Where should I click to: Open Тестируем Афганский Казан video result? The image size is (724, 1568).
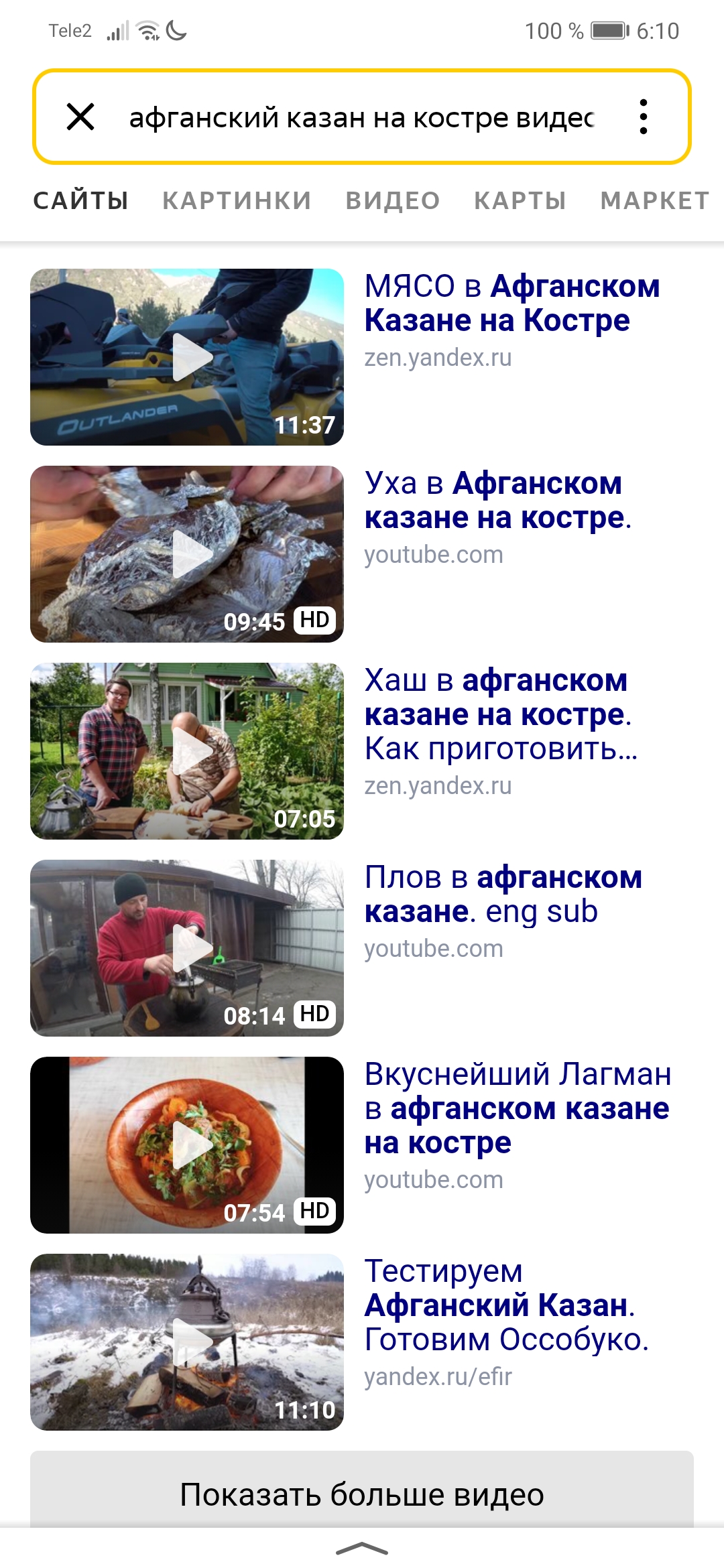pos(506,1305)
